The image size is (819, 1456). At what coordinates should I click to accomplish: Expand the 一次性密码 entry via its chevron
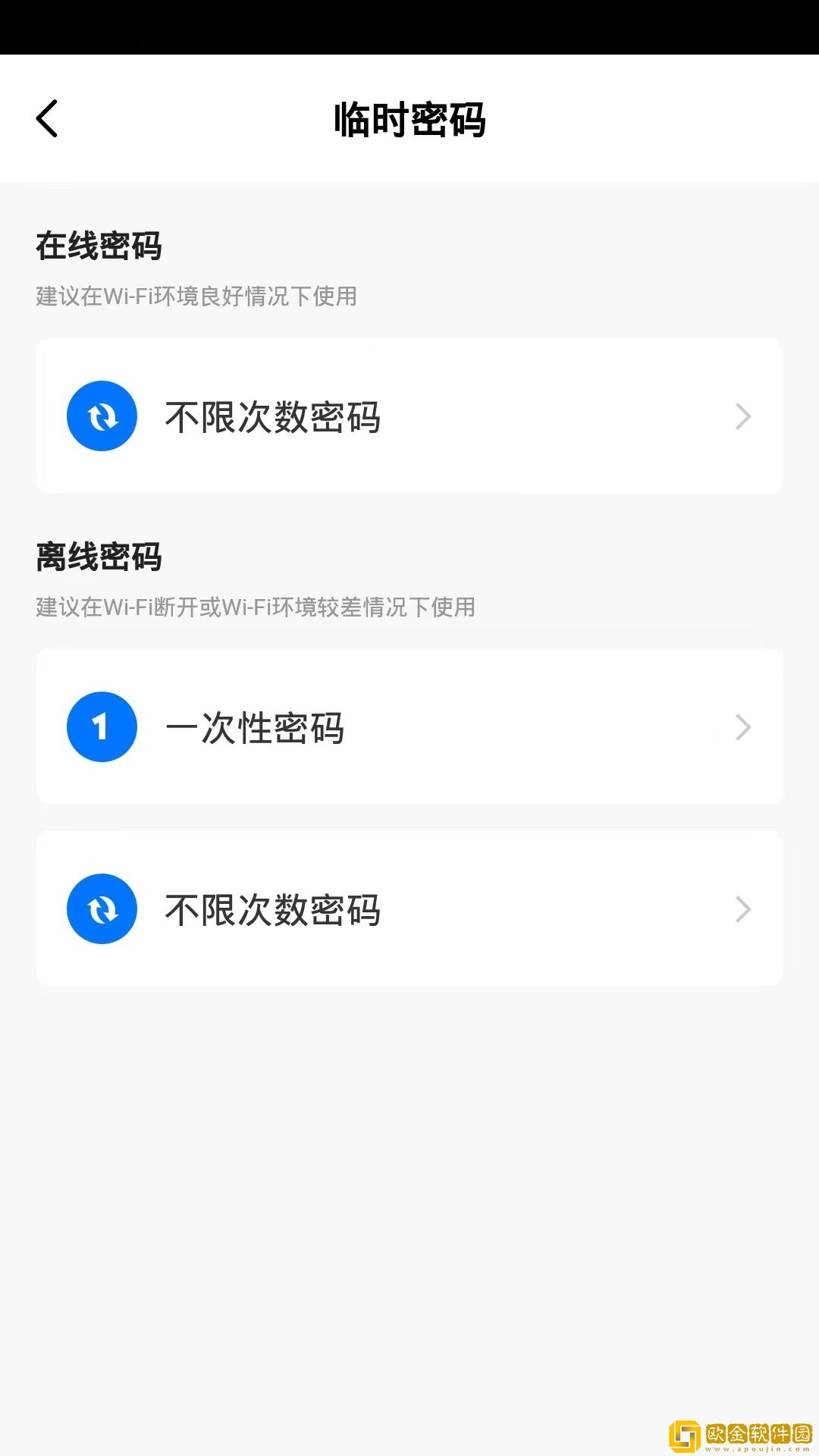pos(742,726)
